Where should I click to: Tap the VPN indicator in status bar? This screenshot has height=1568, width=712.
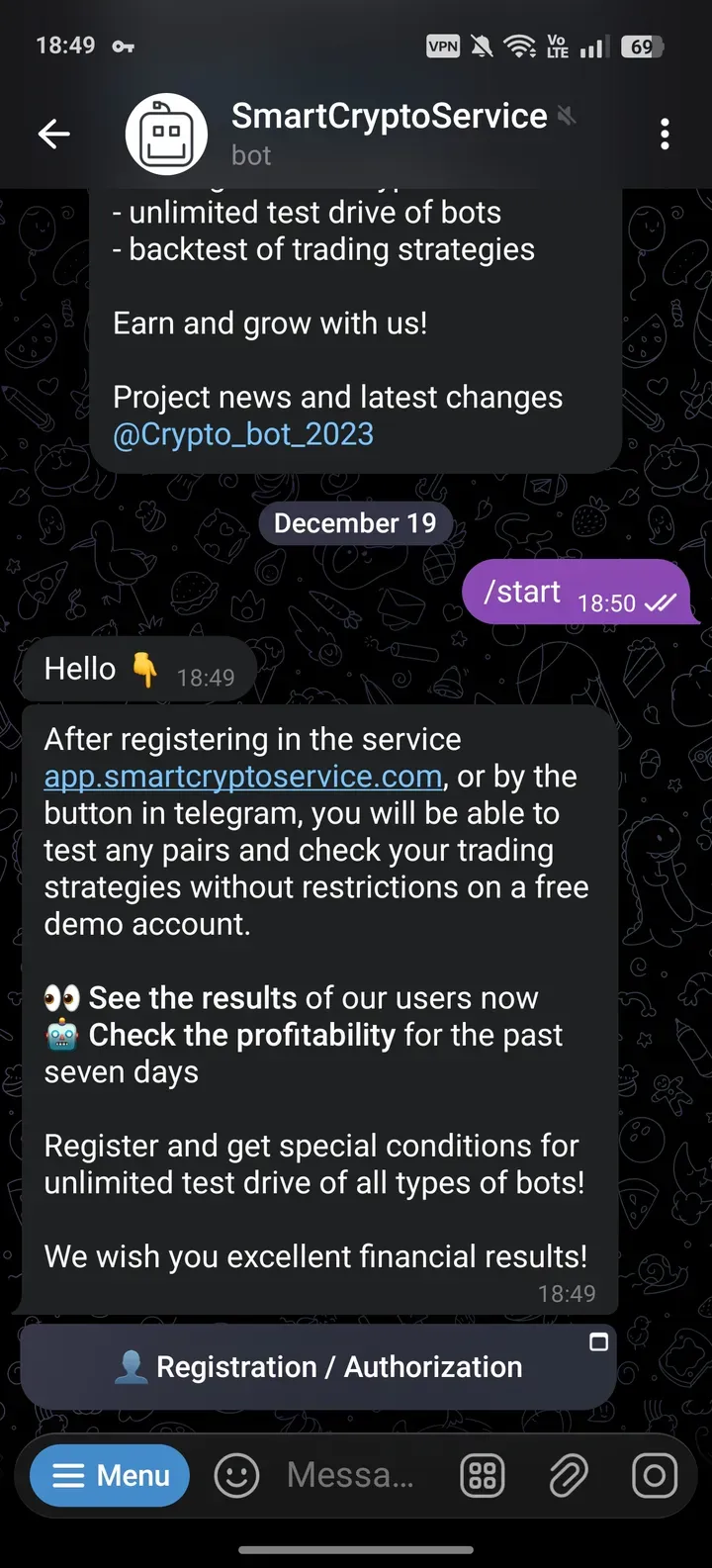point(443,46)
